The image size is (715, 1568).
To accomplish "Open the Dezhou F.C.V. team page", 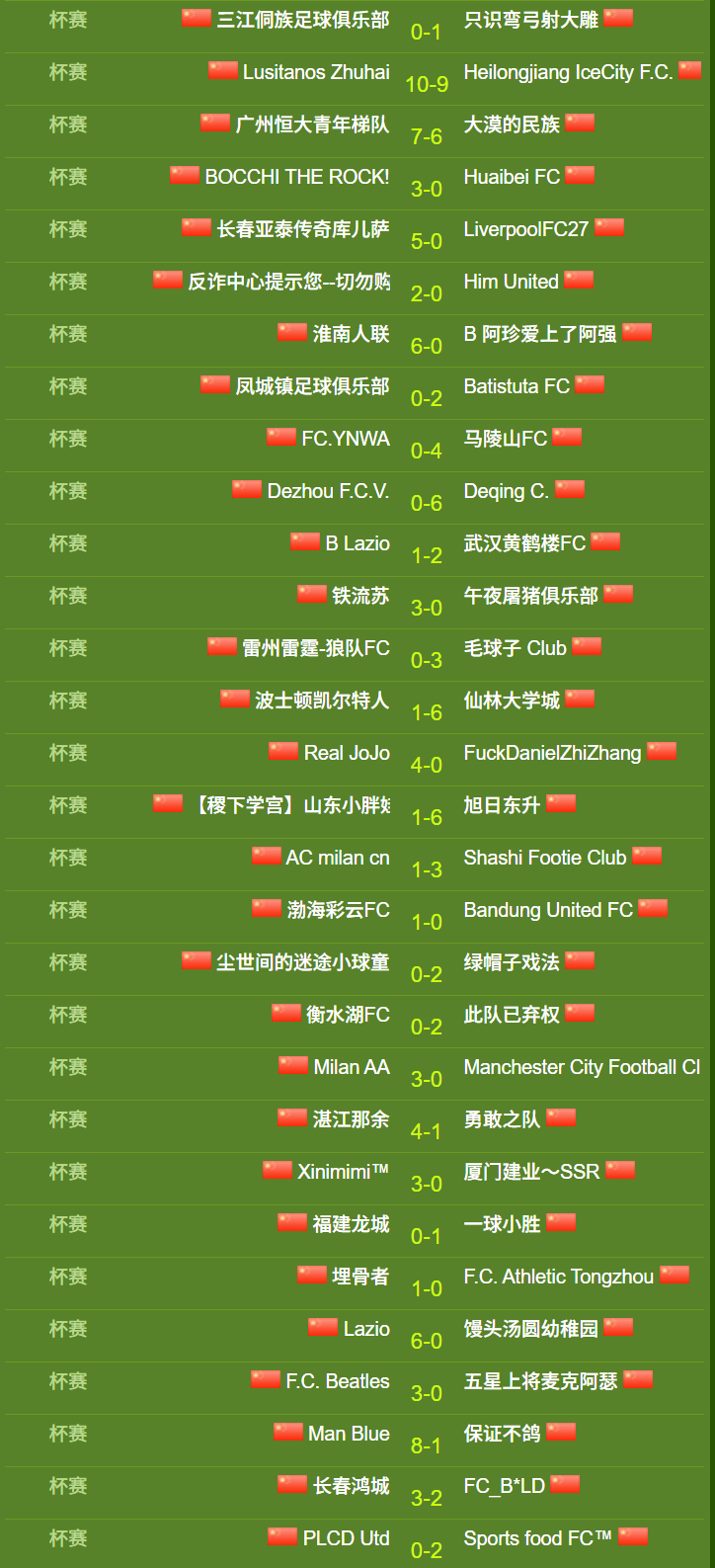I will (328, 491).
